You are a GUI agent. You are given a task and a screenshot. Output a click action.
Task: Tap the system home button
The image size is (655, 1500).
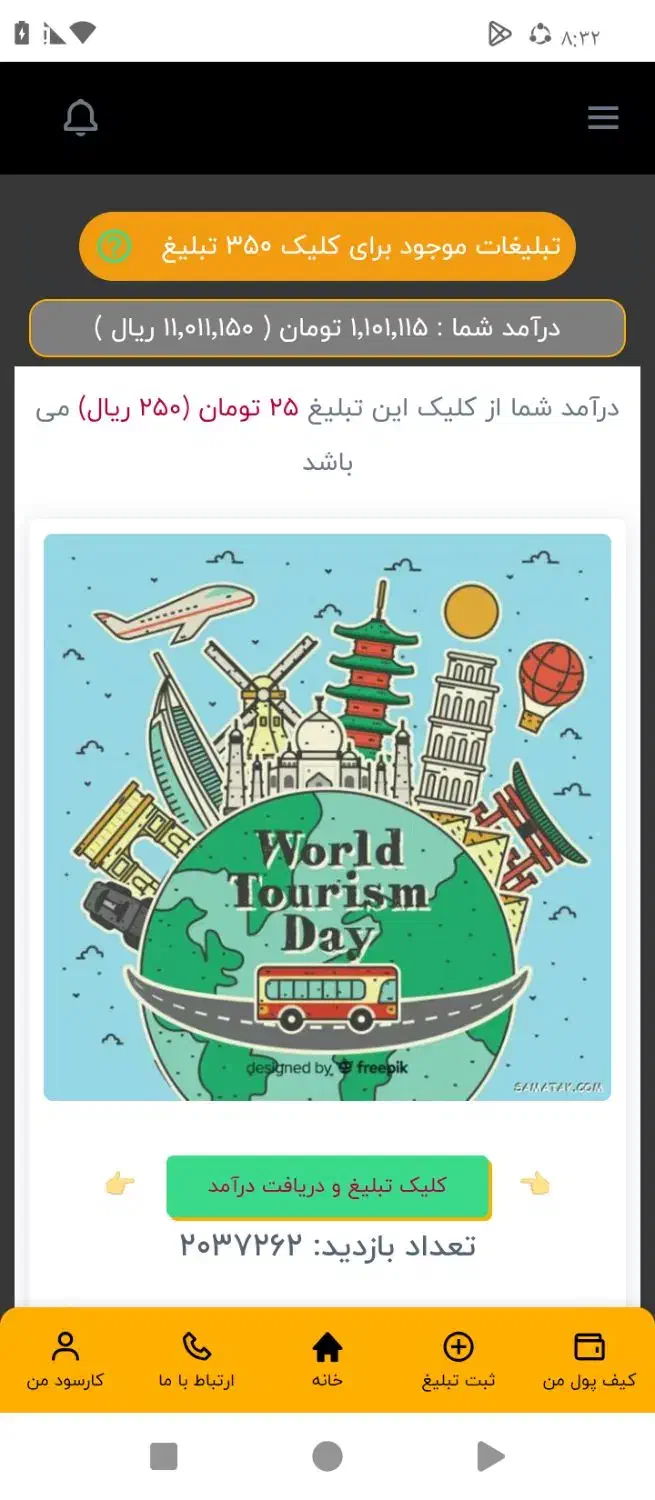(327, 1456)
